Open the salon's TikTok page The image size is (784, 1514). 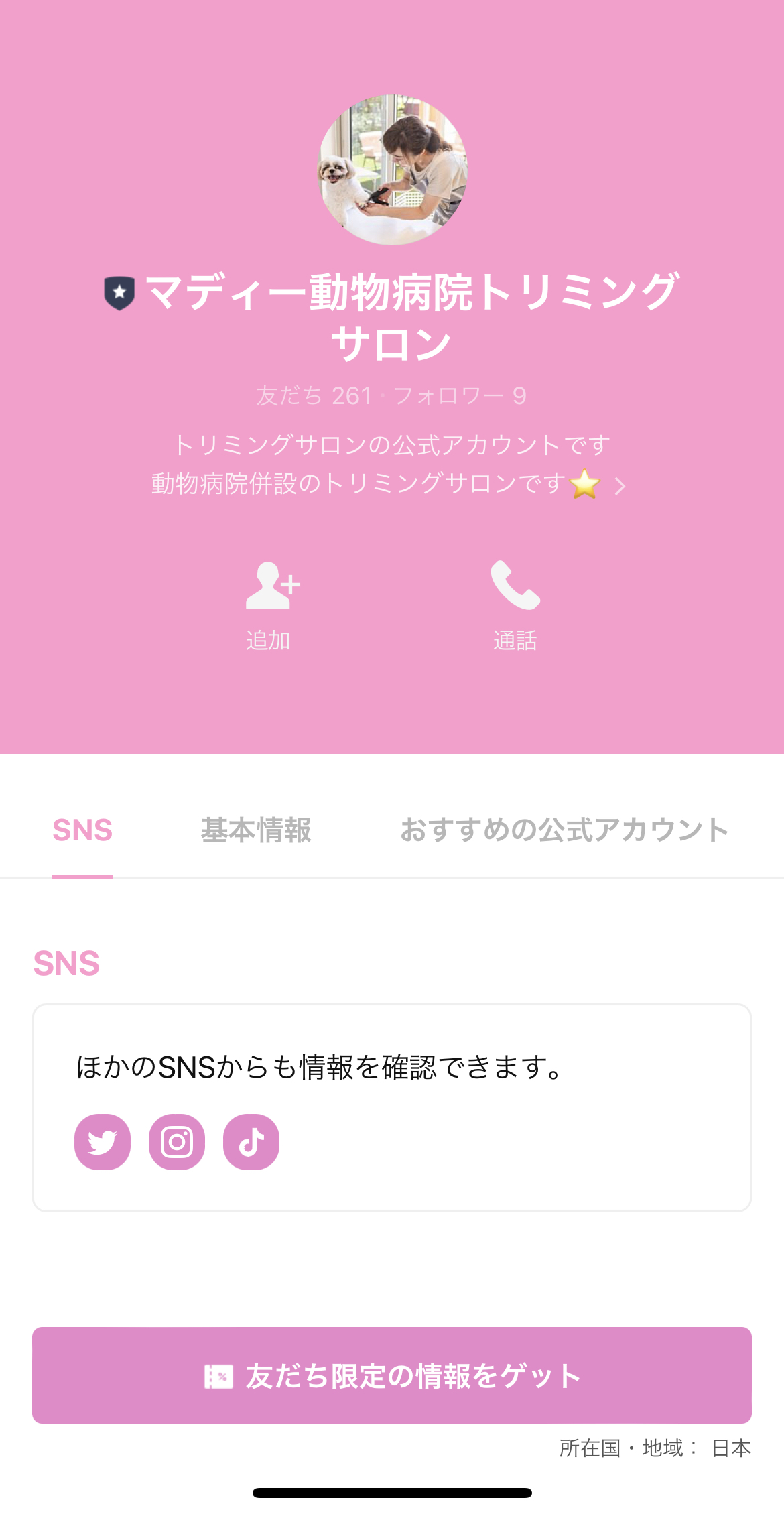coord(251,1142)
